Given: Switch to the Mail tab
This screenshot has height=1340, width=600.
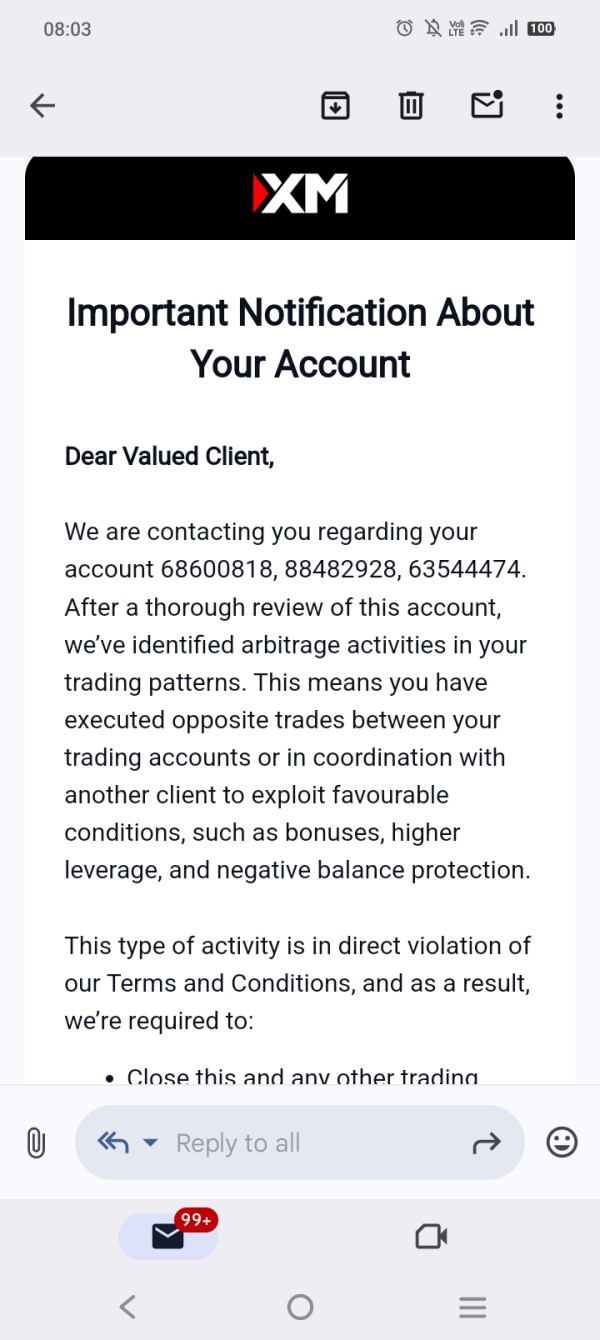Looking at the screenshot, I should pyautogui.click(x=168, y=1237).
